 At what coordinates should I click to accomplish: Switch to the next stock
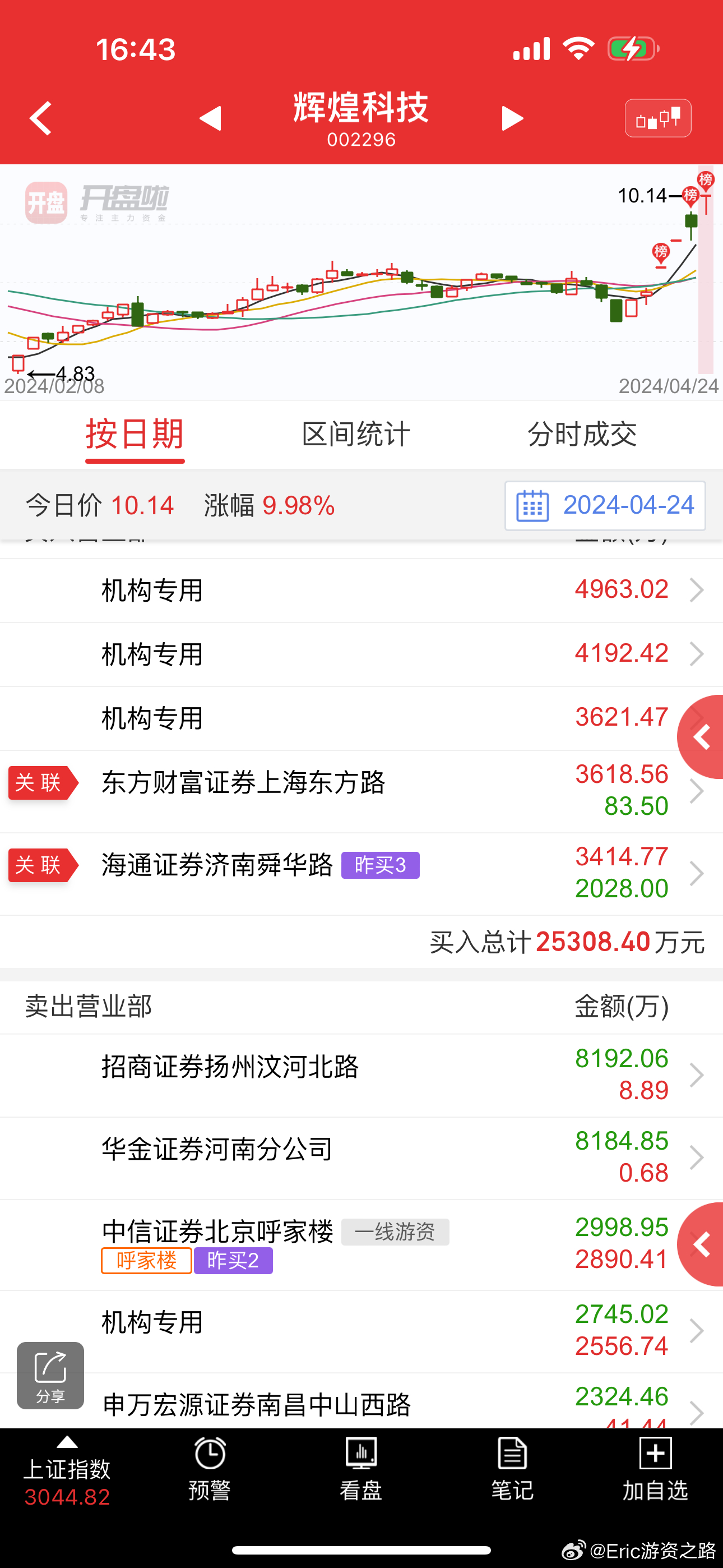click(x=512, y=118)
